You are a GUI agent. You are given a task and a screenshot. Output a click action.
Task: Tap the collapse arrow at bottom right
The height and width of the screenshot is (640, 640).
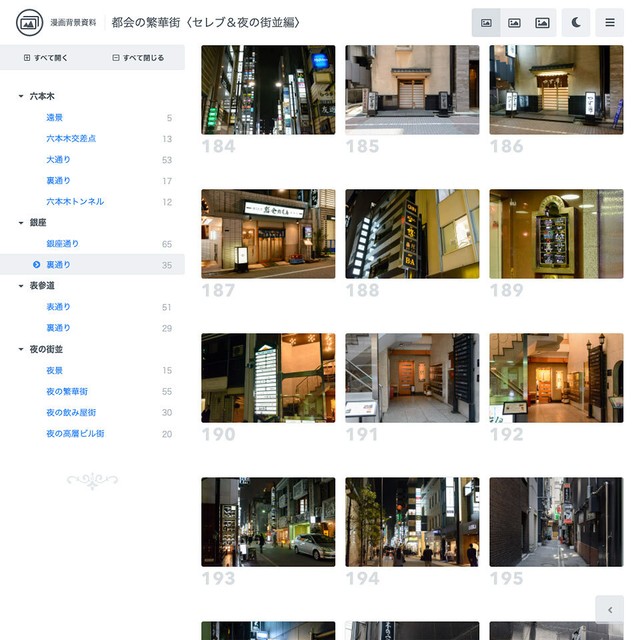pos(609,609)
